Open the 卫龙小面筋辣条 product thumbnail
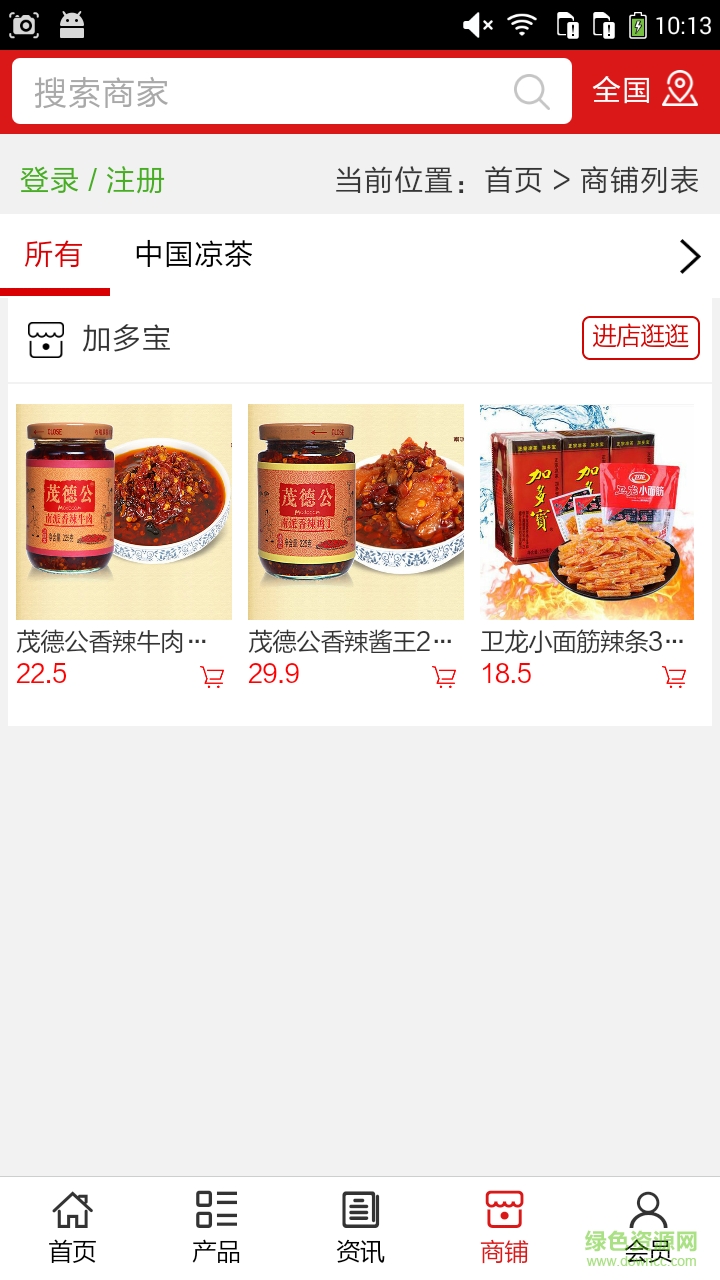The image size is (720, 1280). [x=586, y=511]
